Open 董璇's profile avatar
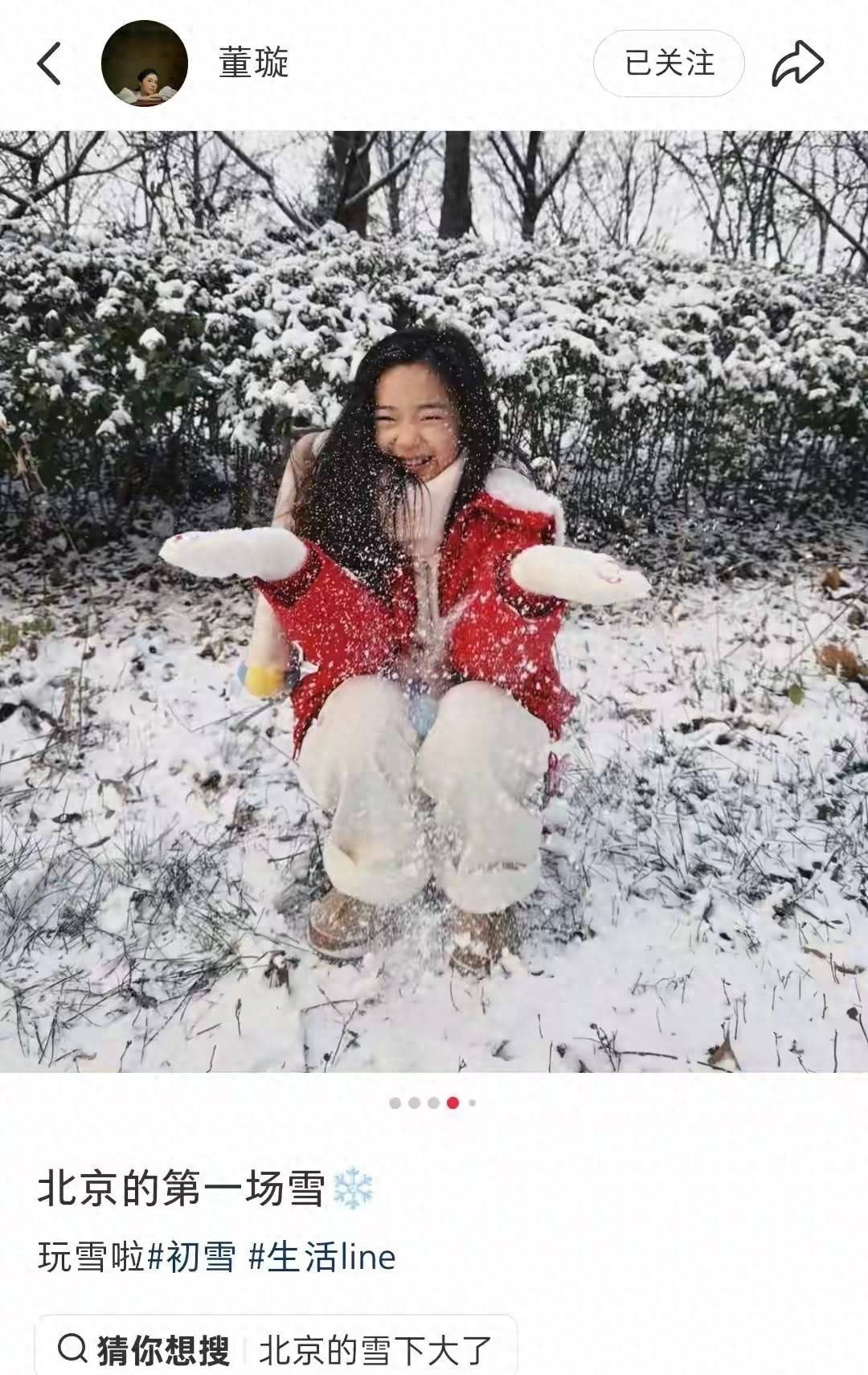 pyautogui.click(x=145, y=63)
